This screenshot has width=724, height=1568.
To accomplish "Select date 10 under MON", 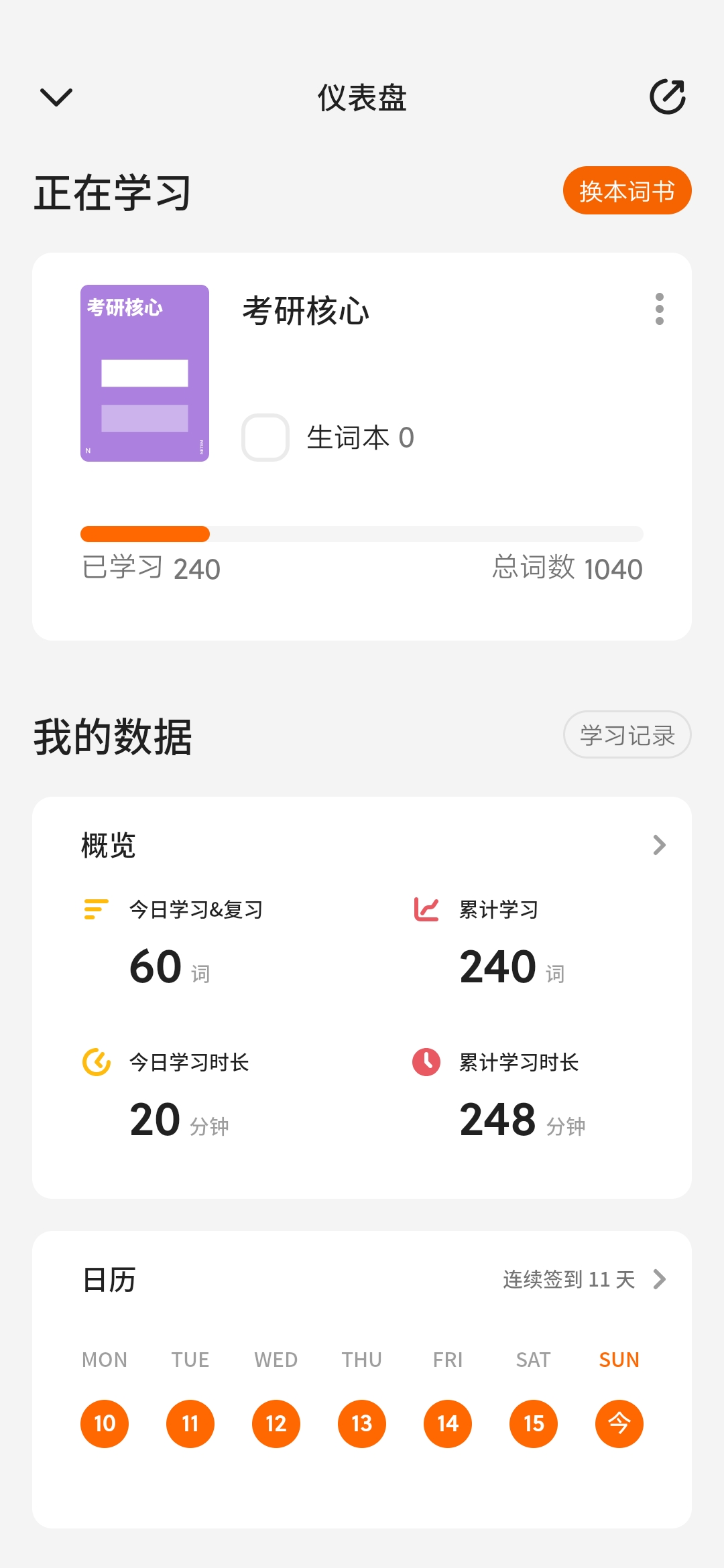I will pyautogui.click(x=104, y=1424).
